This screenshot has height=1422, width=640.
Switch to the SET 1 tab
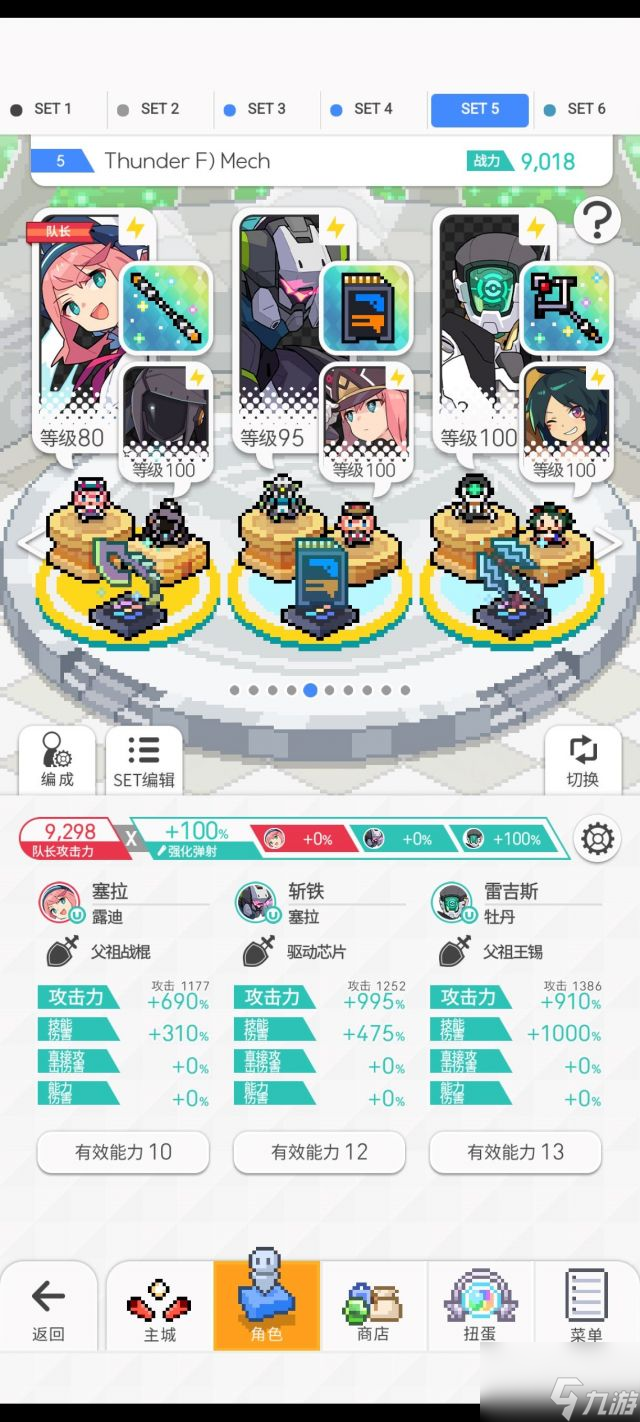[43, 109]
